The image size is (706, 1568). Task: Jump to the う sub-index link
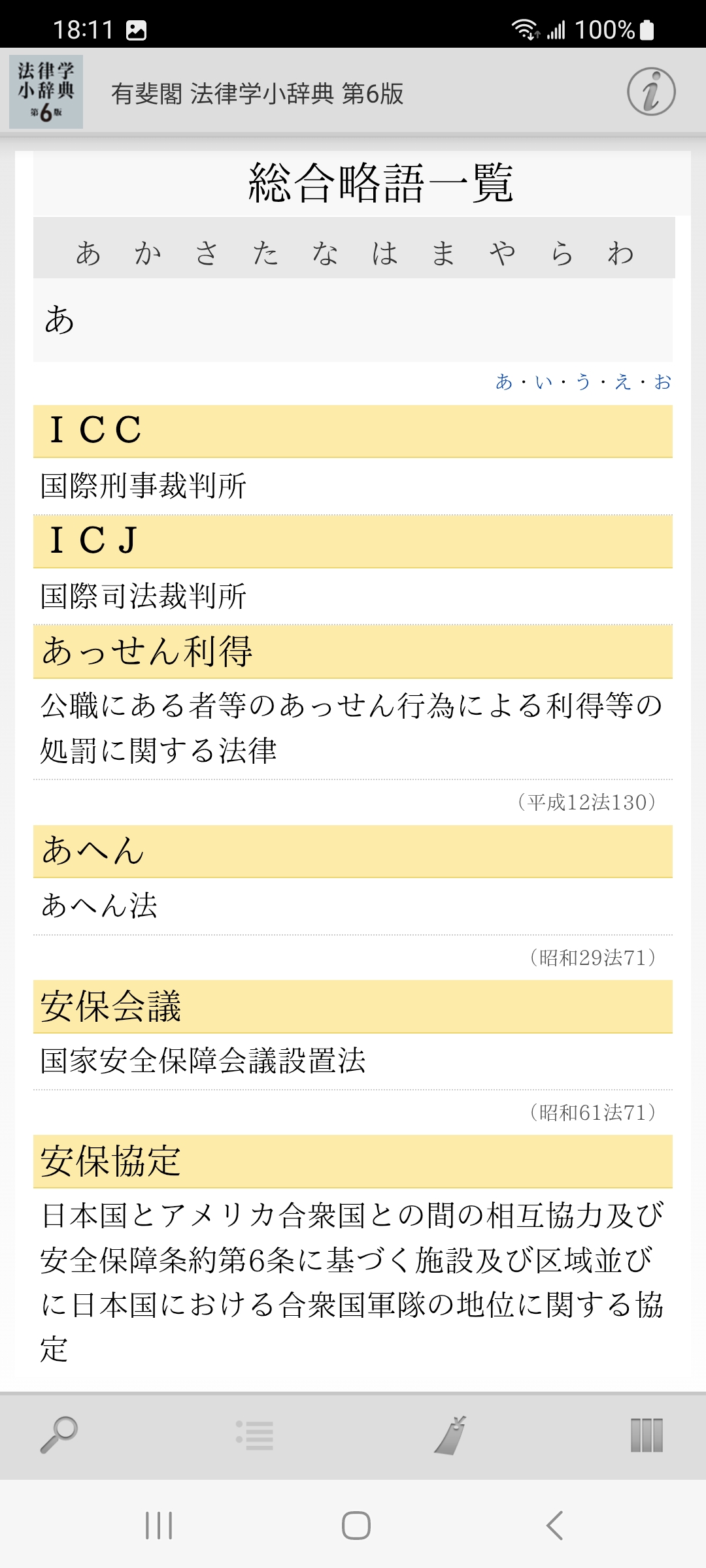click(583, 382)
